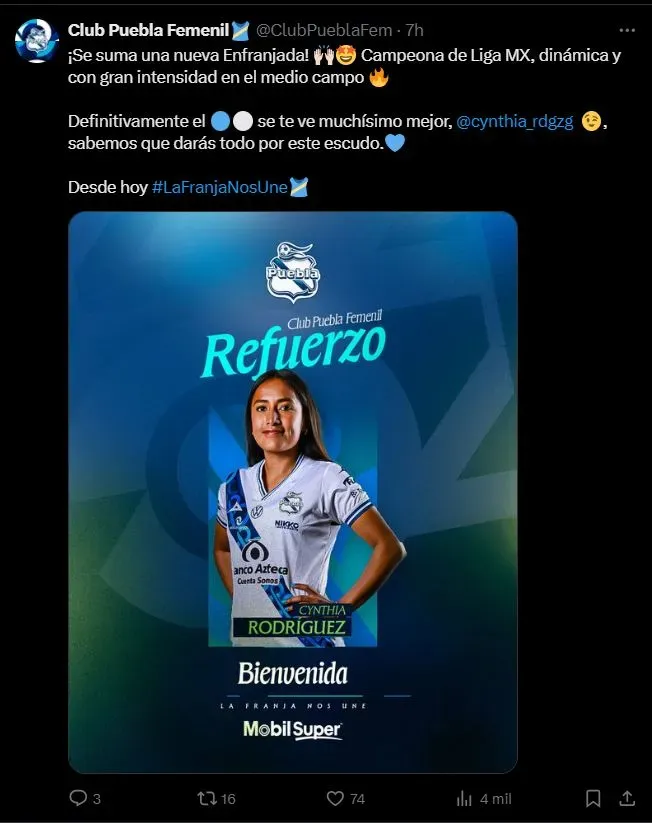This screenshot has width=652, height=823.
Task: Like the tweet with 74 likes
Action: point(336,798)
